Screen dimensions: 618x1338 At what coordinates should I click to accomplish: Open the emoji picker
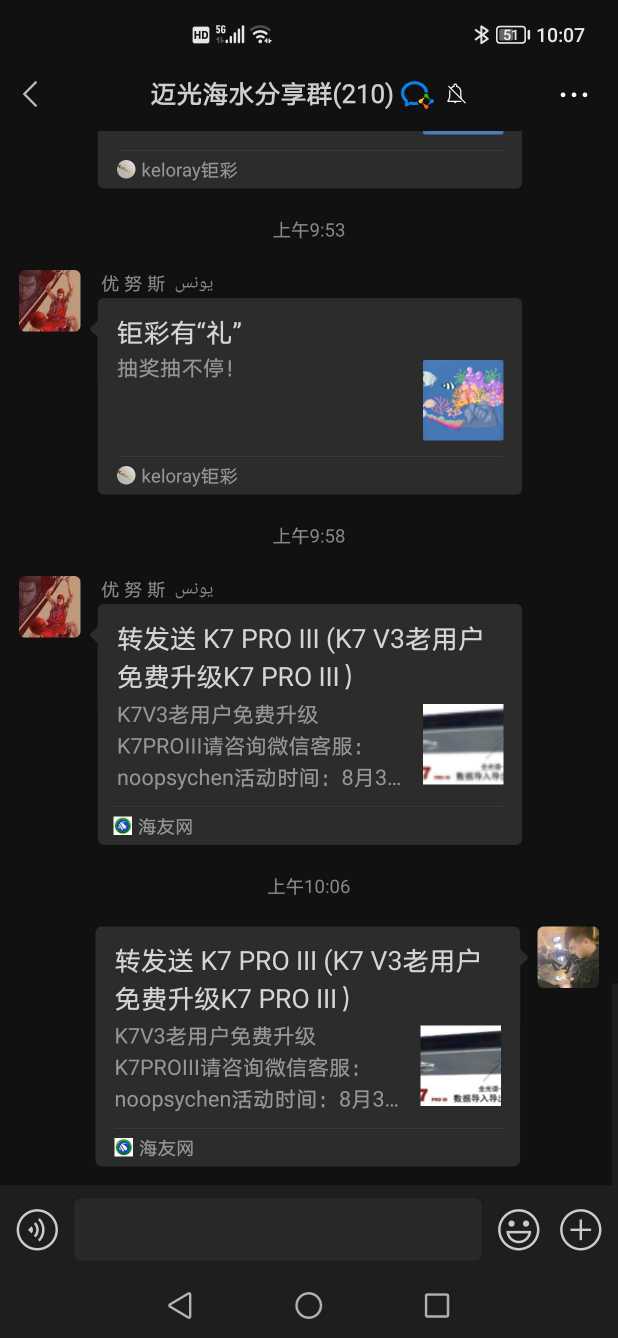coord(519,1229)
